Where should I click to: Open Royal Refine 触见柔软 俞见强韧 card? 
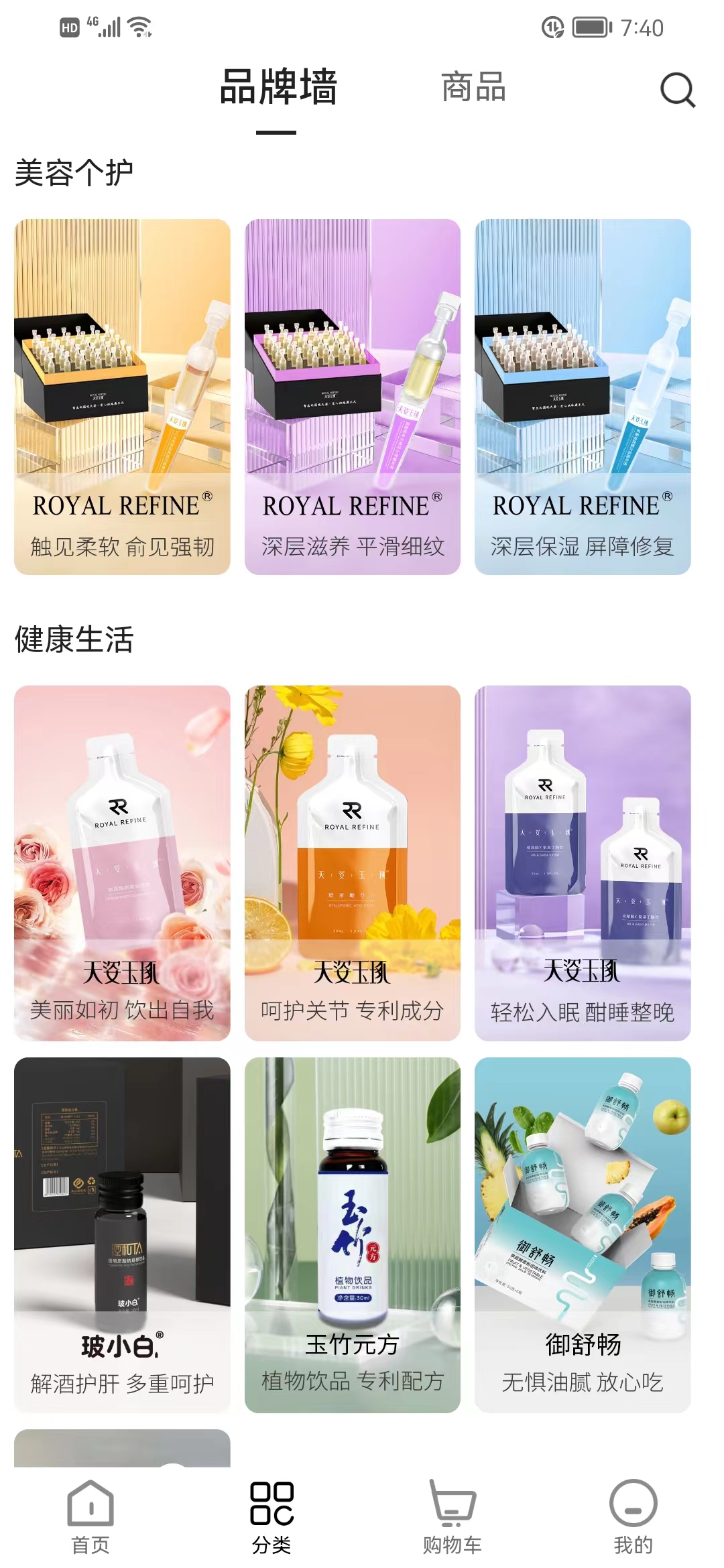(122, 397)
